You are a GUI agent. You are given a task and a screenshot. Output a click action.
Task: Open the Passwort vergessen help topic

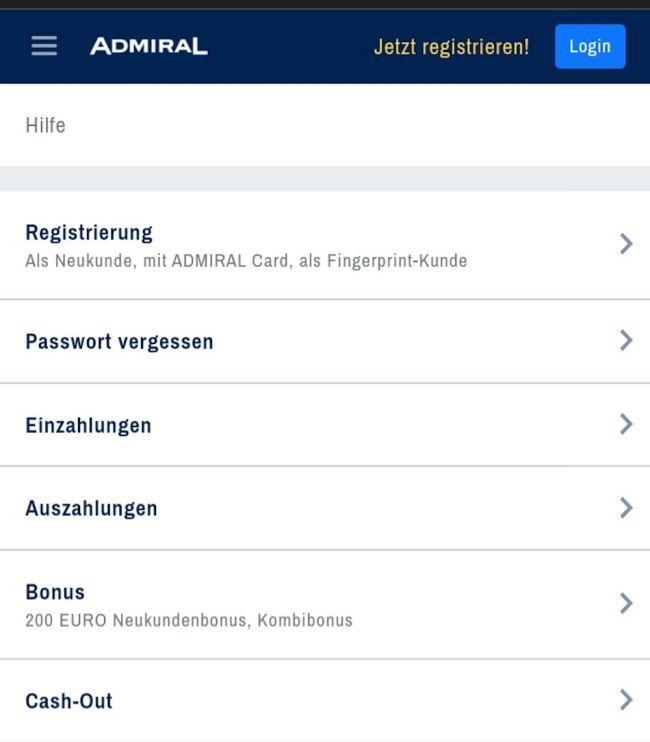pyautogui.click(x=325, y=341)
